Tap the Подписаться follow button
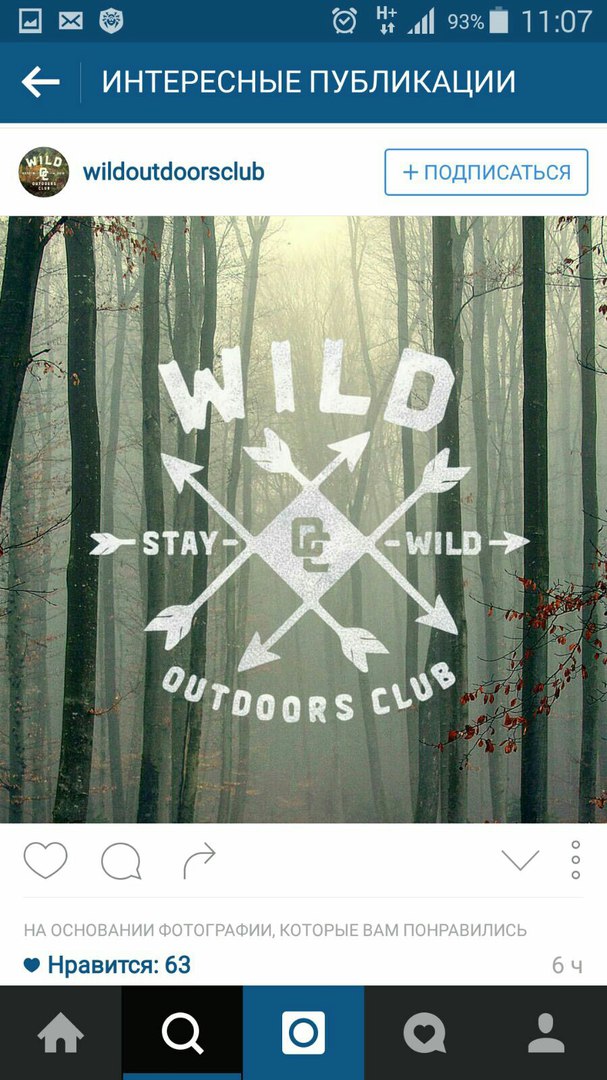Viewport: 607px width, 1080px height. coord(486,172)
